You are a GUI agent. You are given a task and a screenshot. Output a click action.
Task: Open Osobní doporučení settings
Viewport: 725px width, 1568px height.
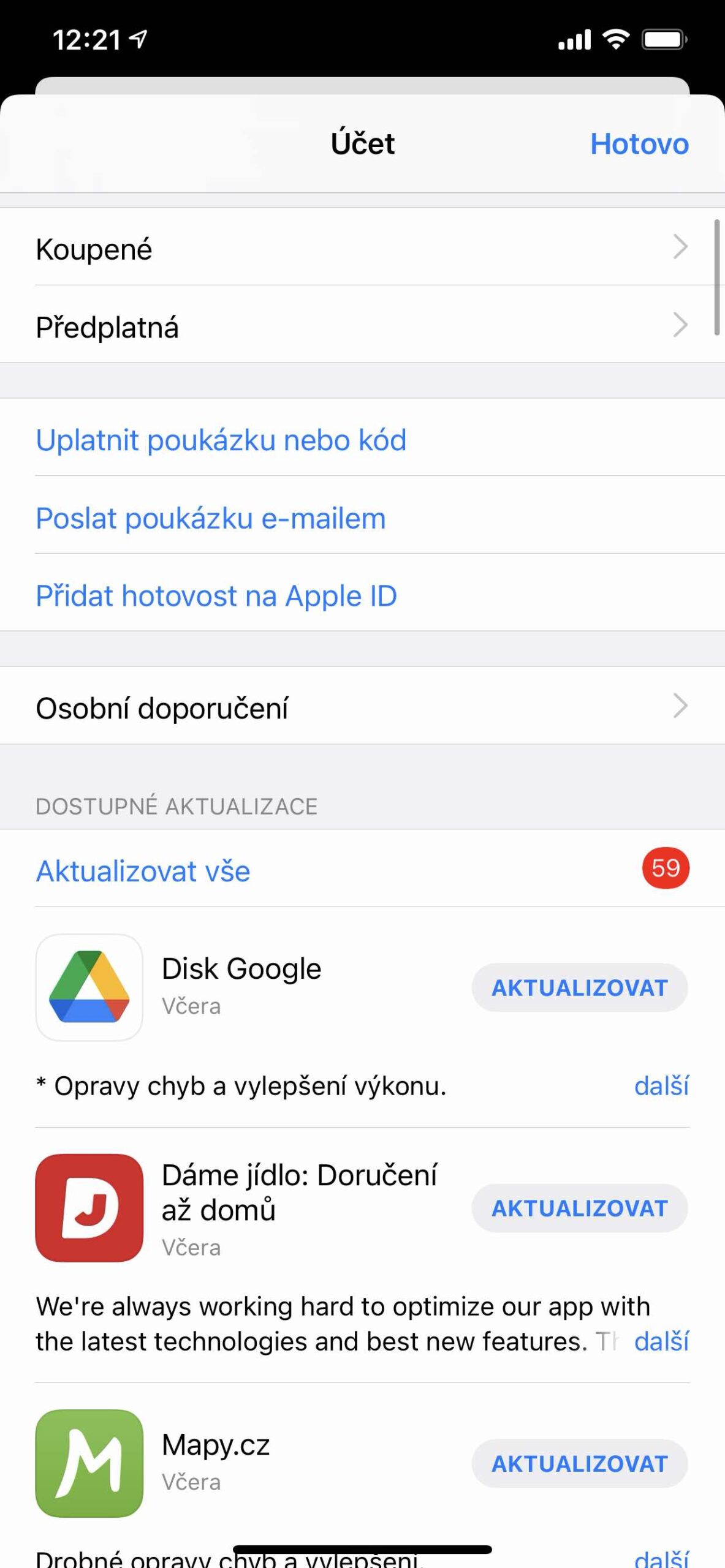click(x=362, y=707)
